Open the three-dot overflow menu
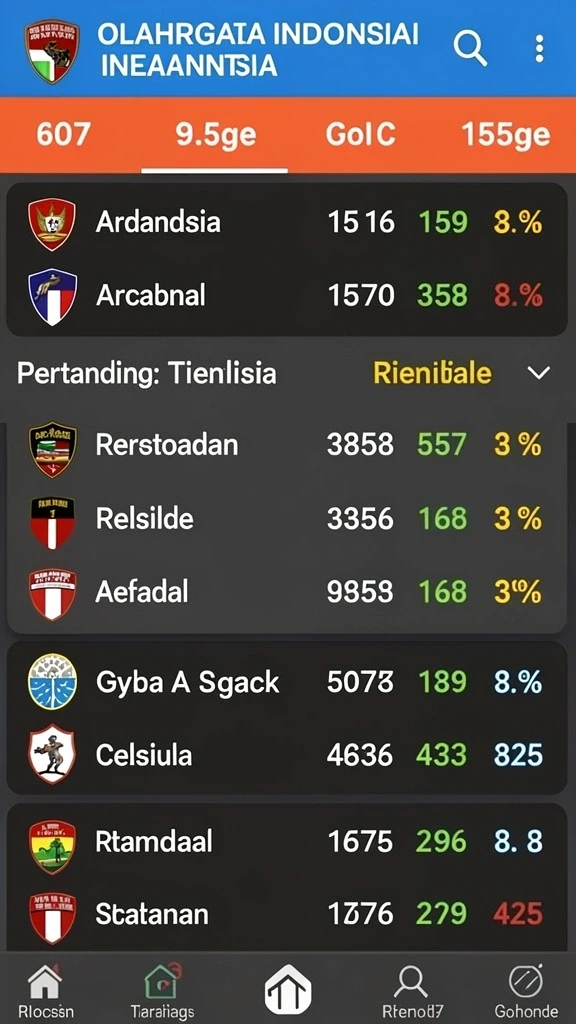This screenshot has height=1024, width=576. tap(539, 49)
